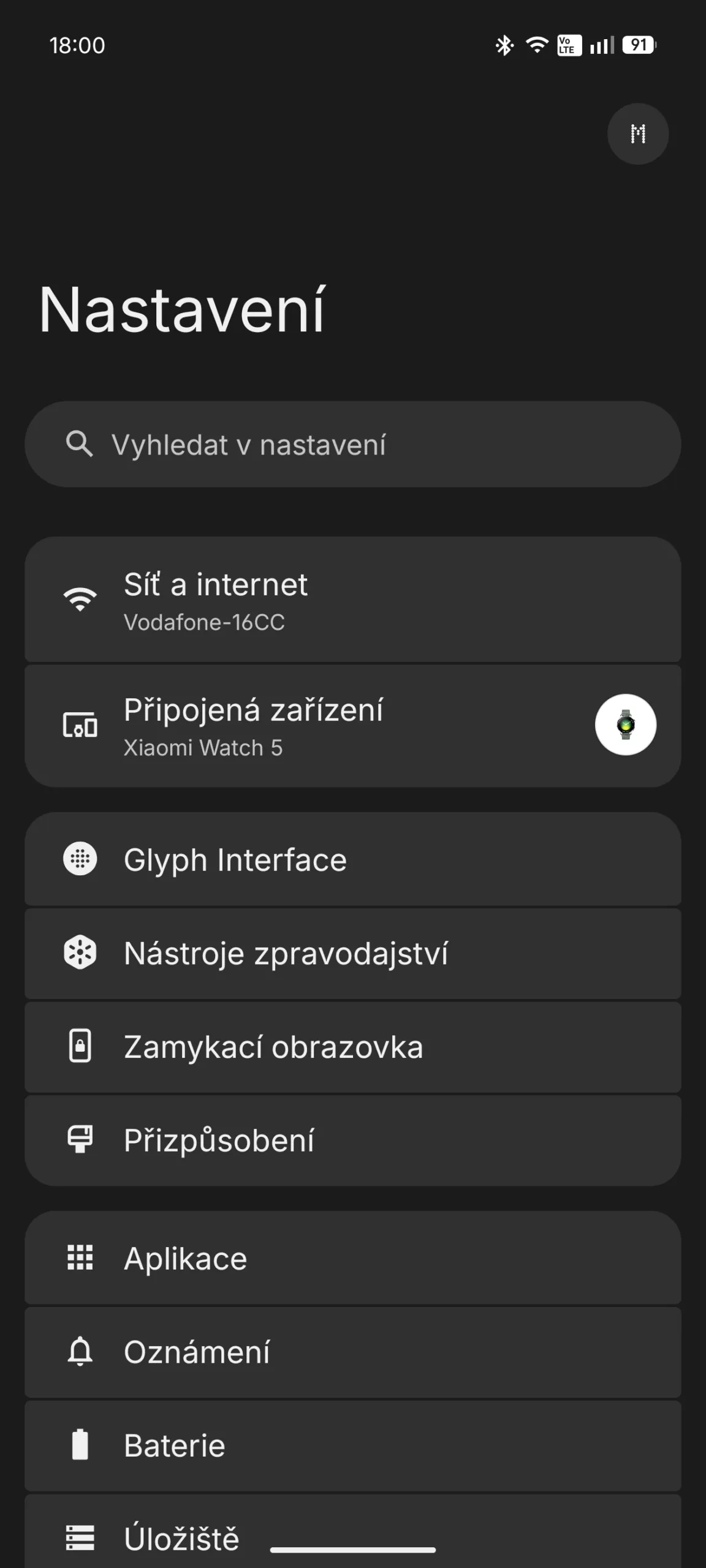706x1568 pixels.
Task: Open Přizpůsobení settings
Action: (352, 1140)
